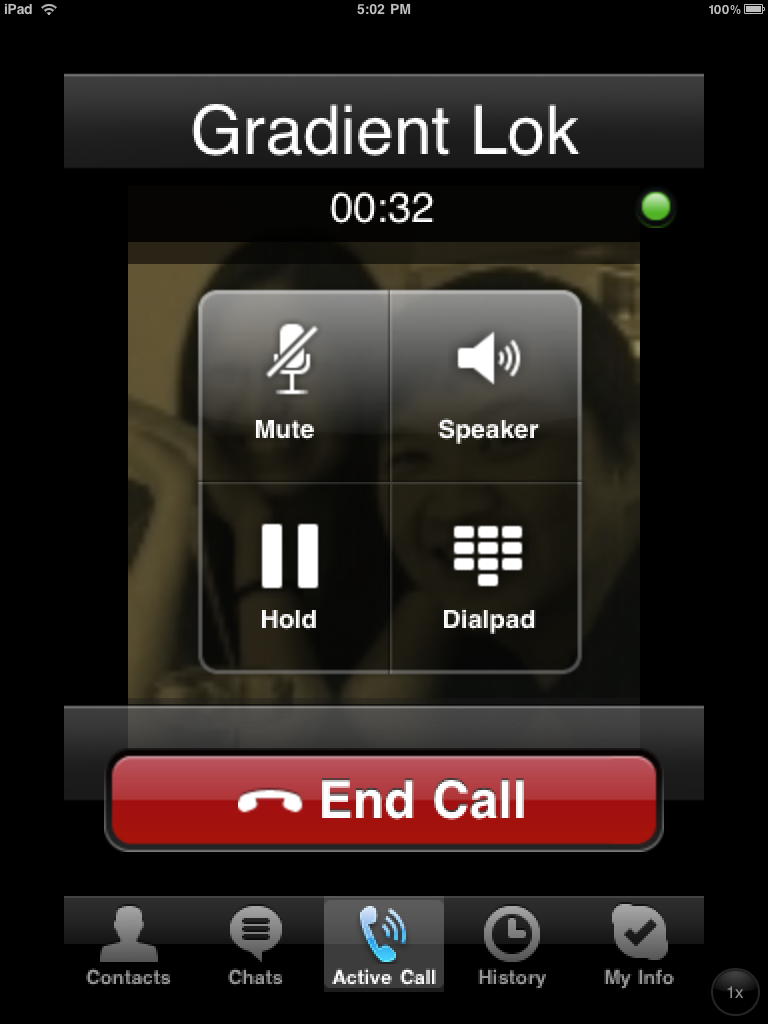The width and height of the screenshot is (768, 1024).
Task: End the call with Gradient Lok
Action: coord(384,800)
